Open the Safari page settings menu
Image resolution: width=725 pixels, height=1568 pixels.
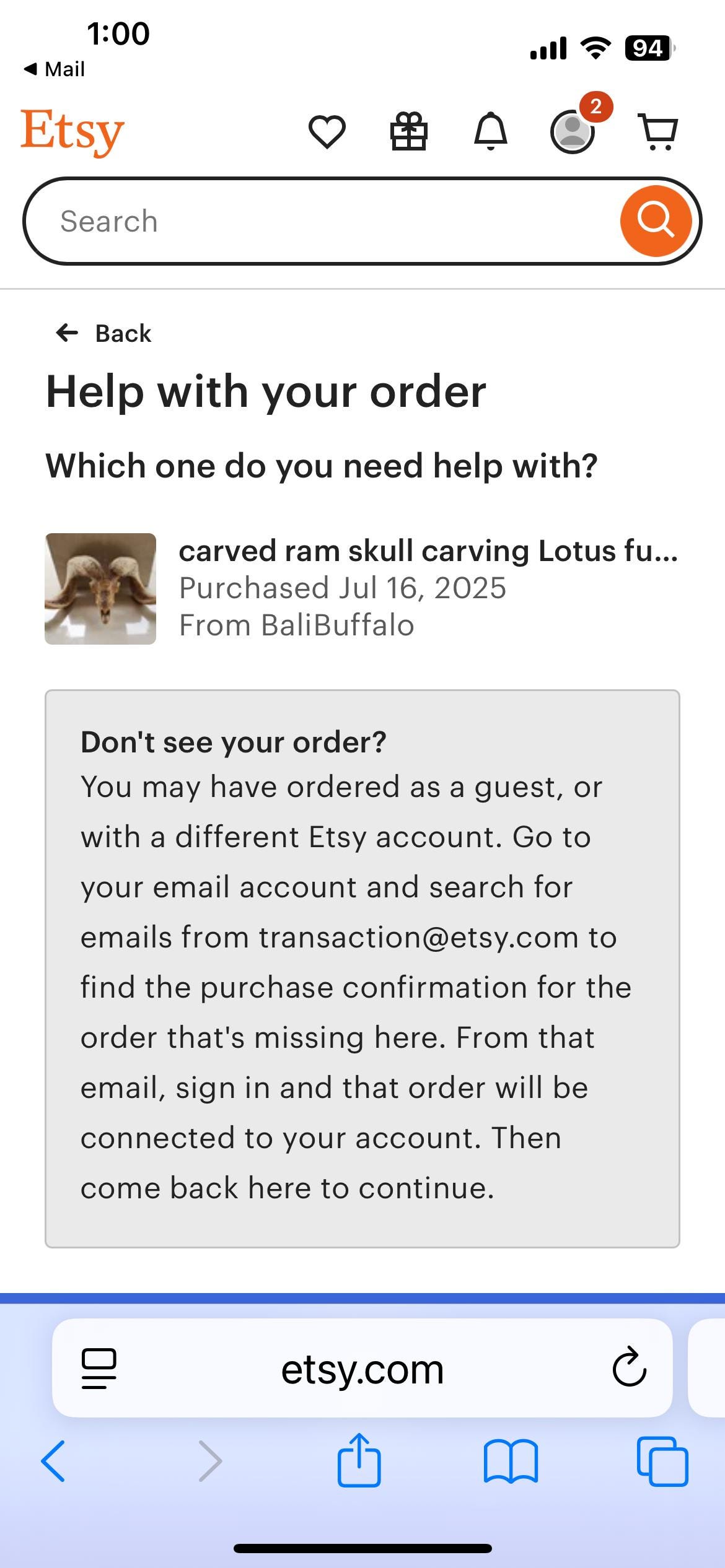(x=99, y=1369)
